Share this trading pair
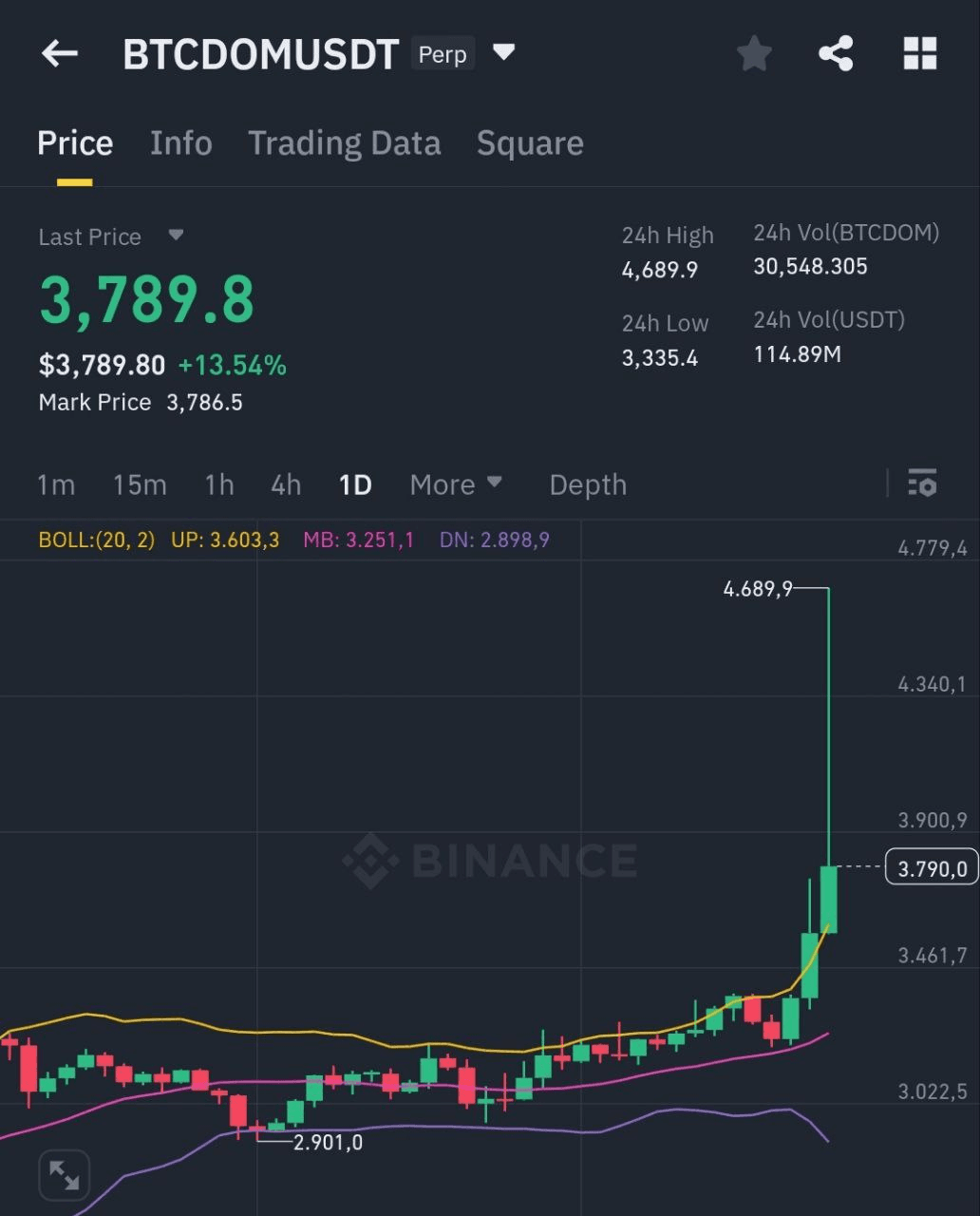 pos(836,53)
